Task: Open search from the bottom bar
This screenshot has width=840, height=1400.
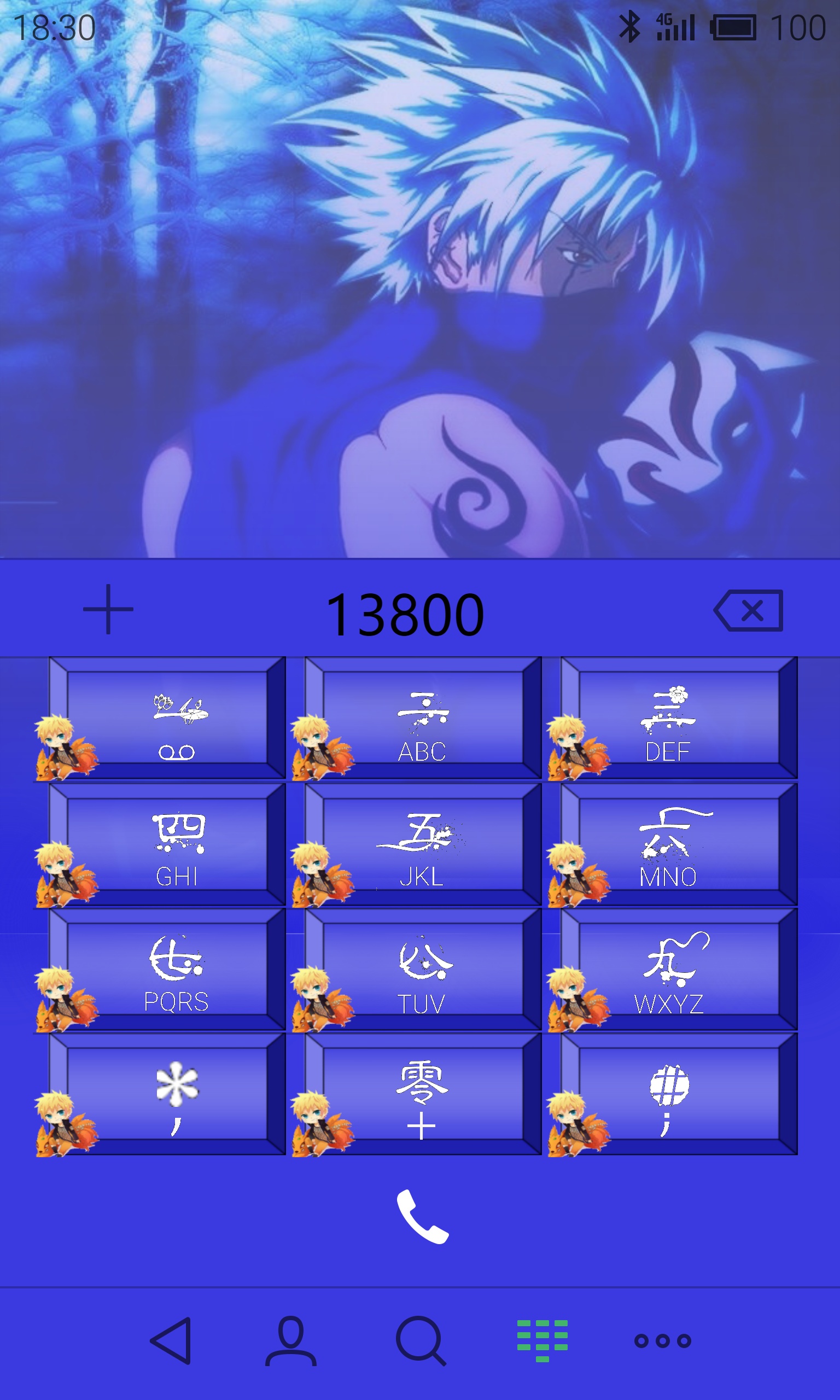Action: [420, 1340]
